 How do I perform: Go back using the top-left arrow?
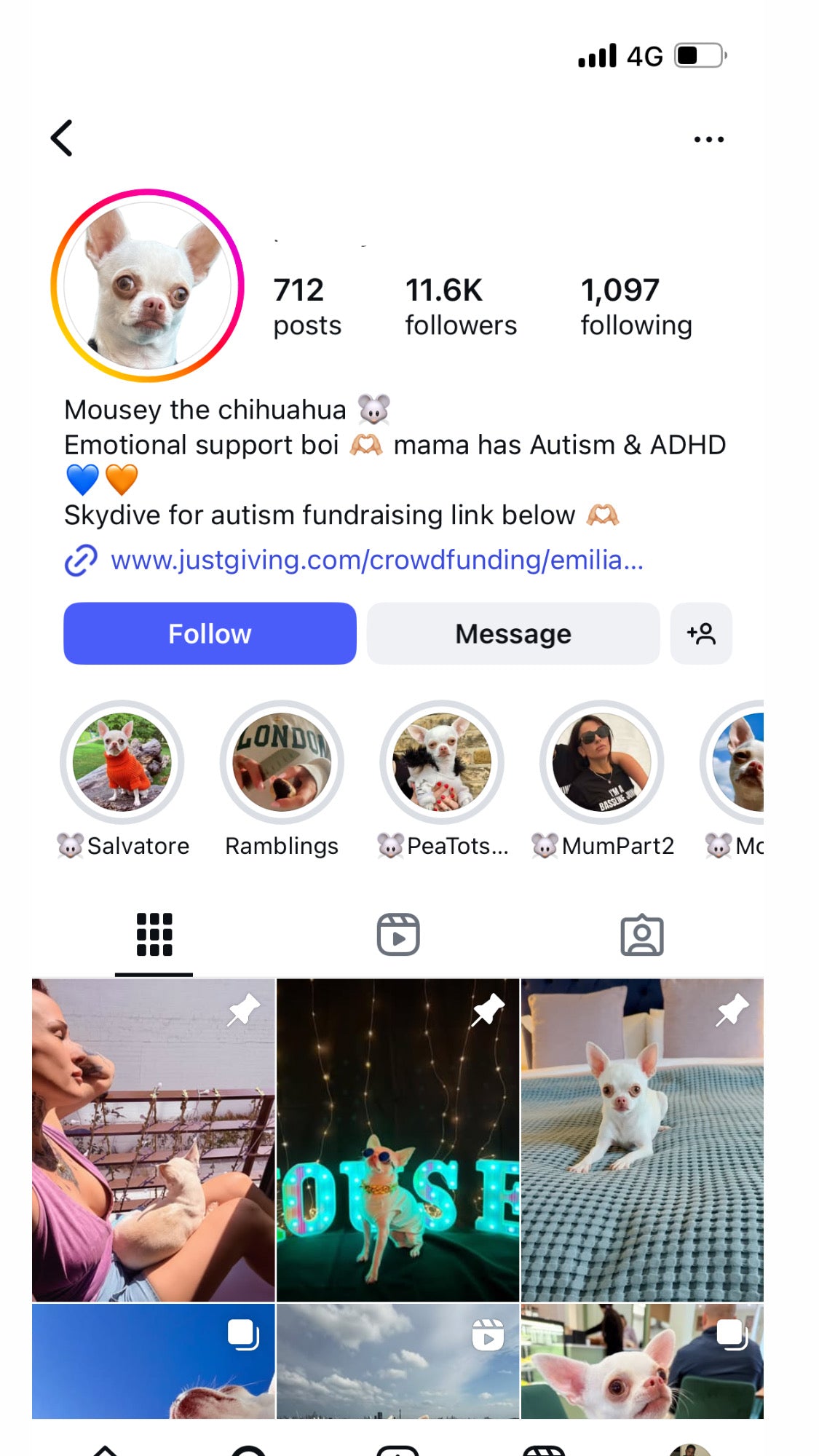point(63,138)
